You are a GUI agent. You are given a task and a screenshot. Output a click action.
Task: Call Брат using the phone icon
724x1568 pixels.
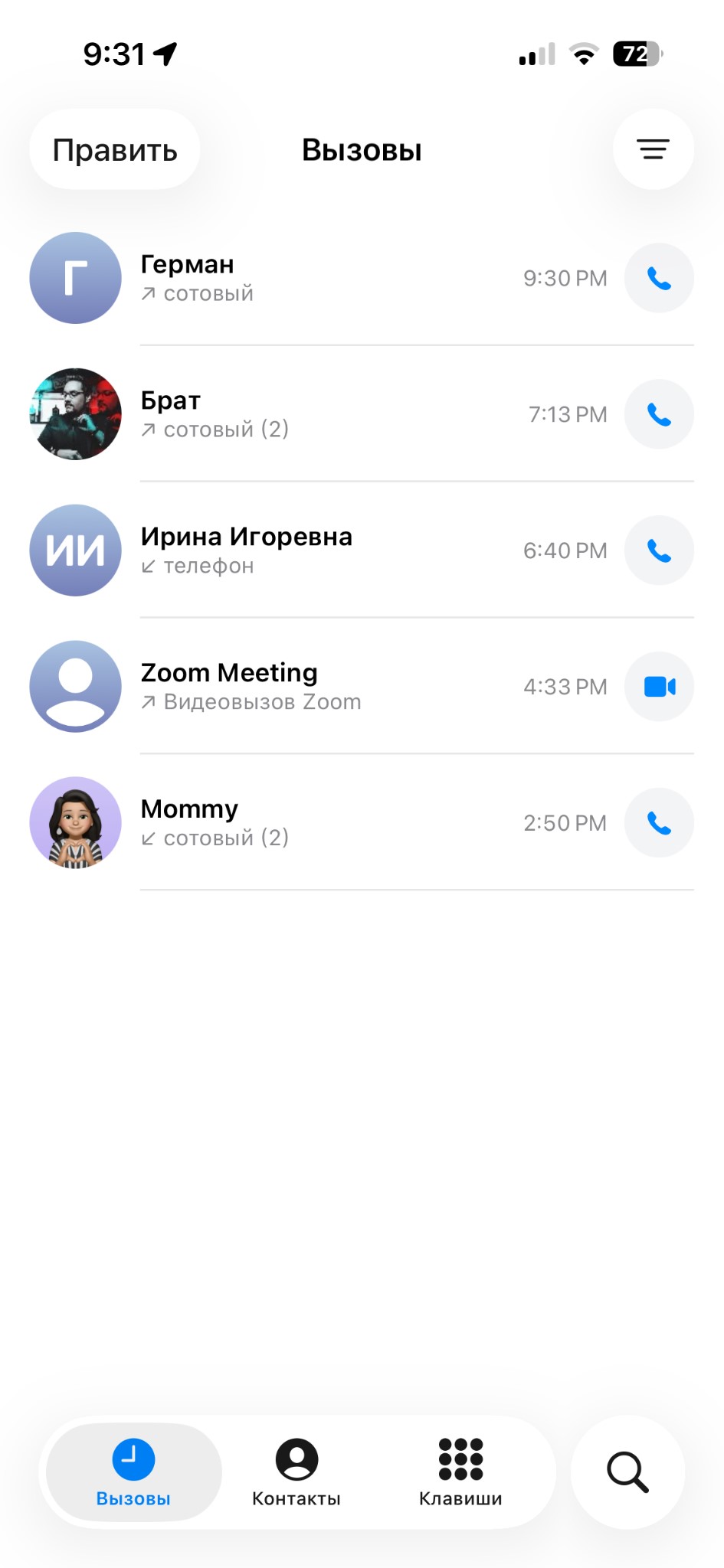(x=659, y=414)
